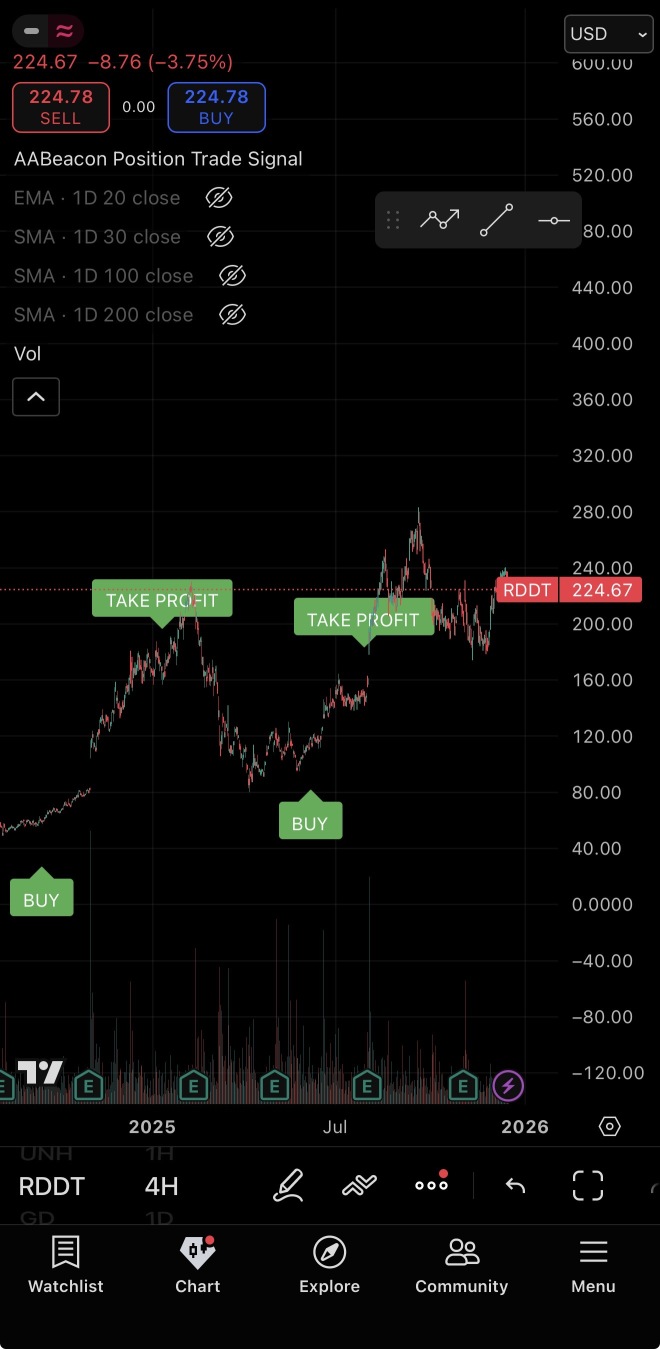660x1349 pixels.
Task: Undo the last chart action
Action: pyautogui.click(x=515, y=1186)
